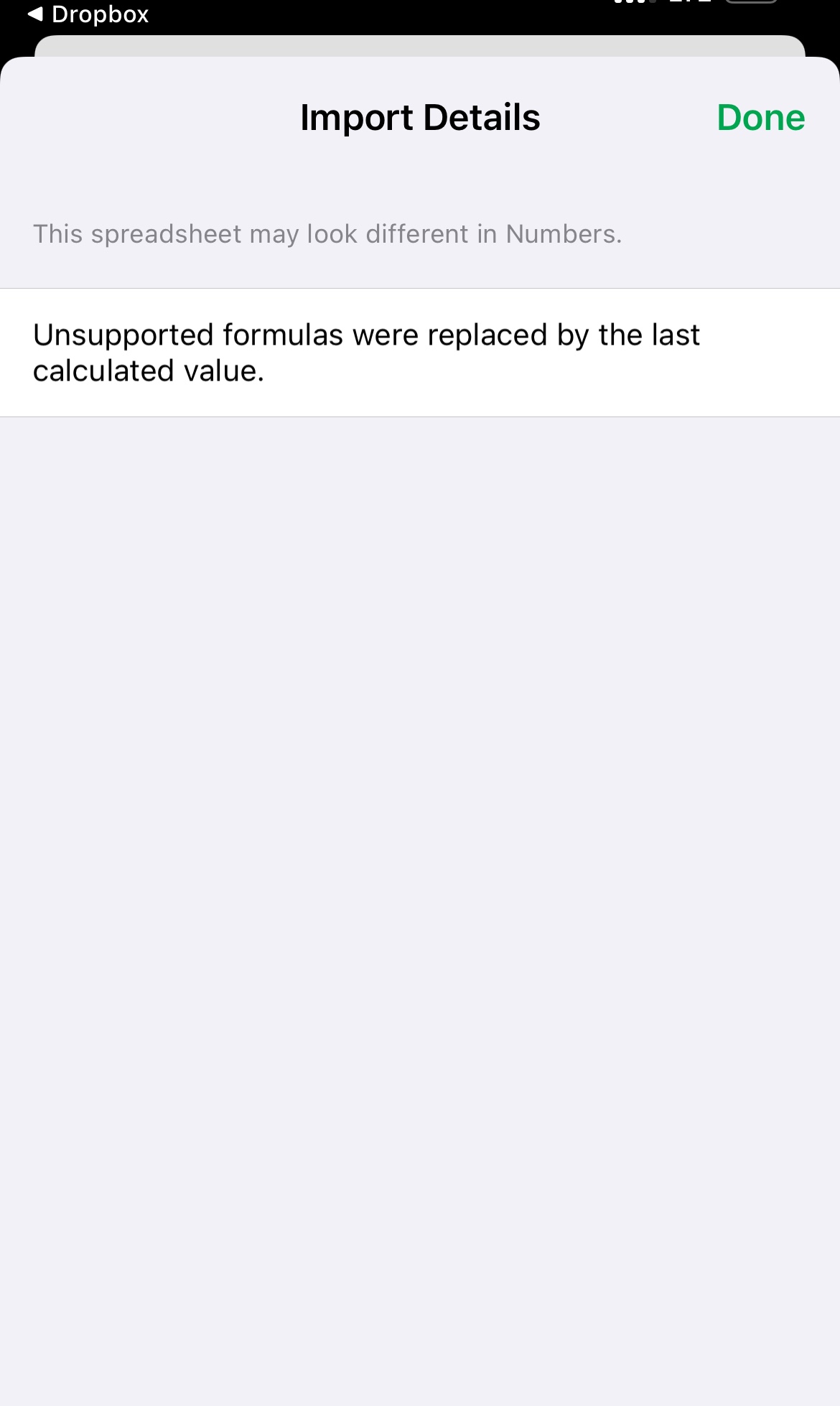The image size is (840, 1406).
Task: Return to Dropbox via back link
Action: click(x=88, y=14)
